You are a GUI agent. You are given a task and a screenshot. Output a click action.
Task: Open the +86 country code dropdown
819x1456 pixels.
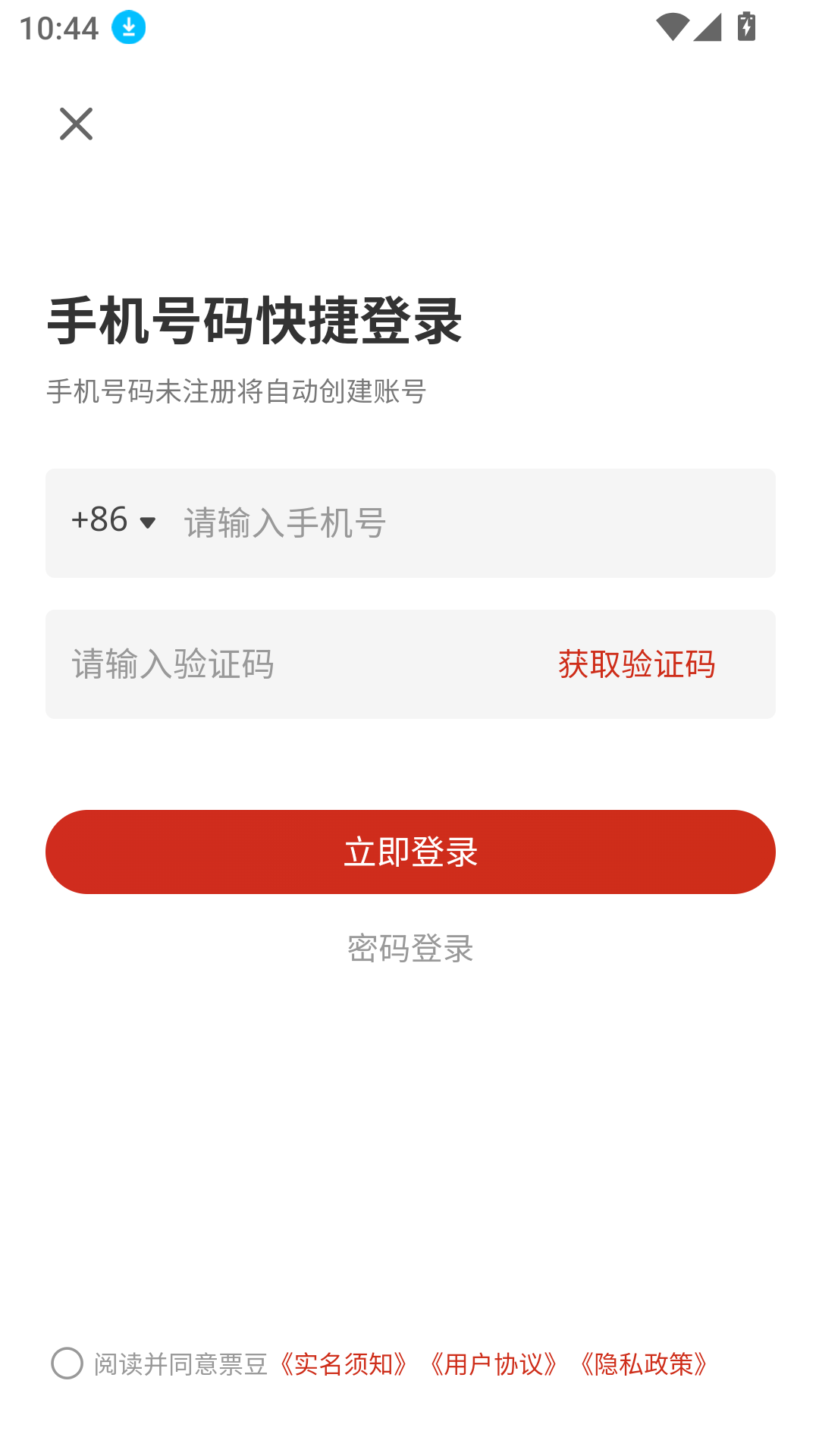tap(114, 521)
